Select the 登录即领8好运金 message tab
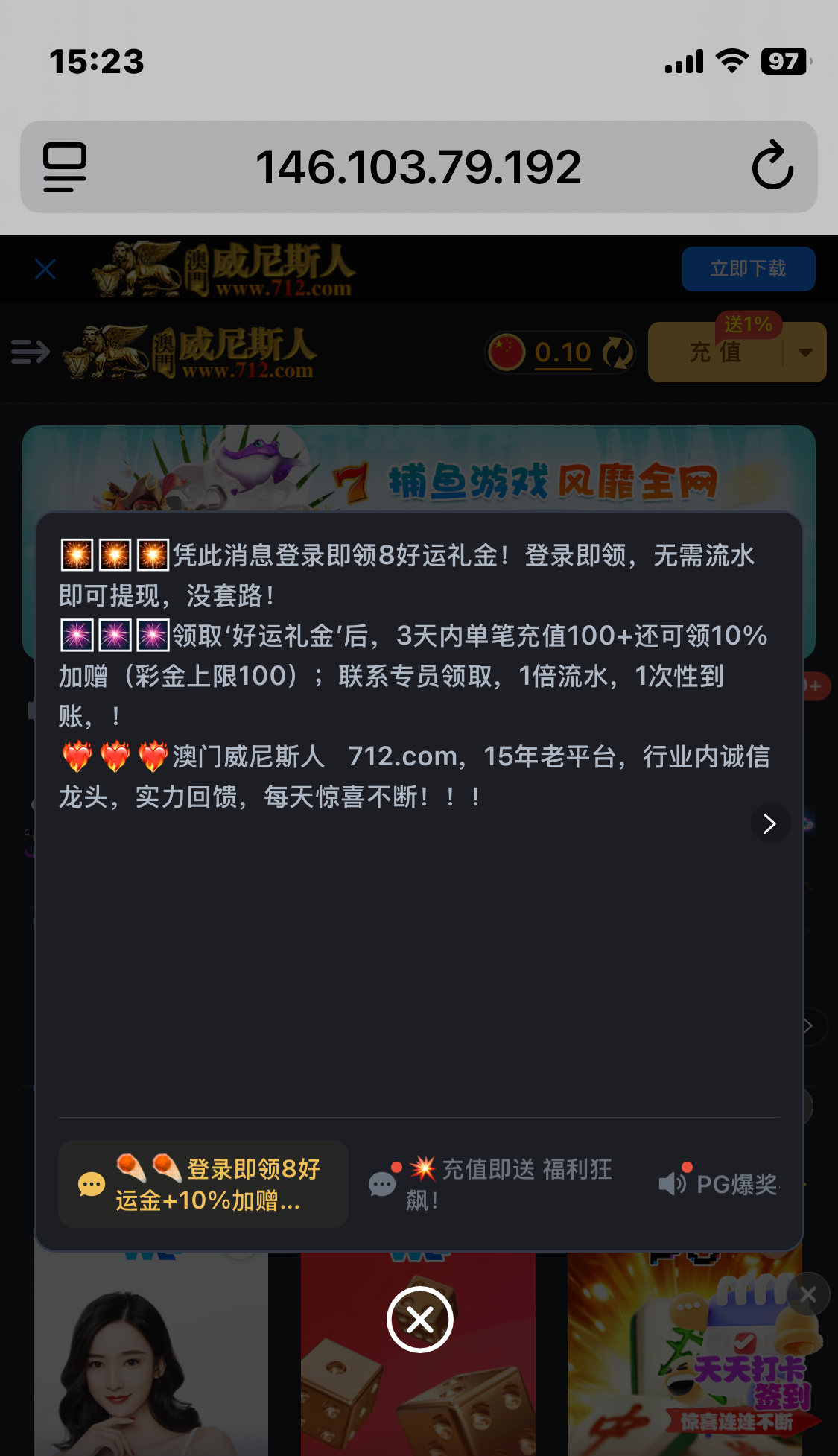This screenshot has height=1456, width=838. pos(203,1184)
